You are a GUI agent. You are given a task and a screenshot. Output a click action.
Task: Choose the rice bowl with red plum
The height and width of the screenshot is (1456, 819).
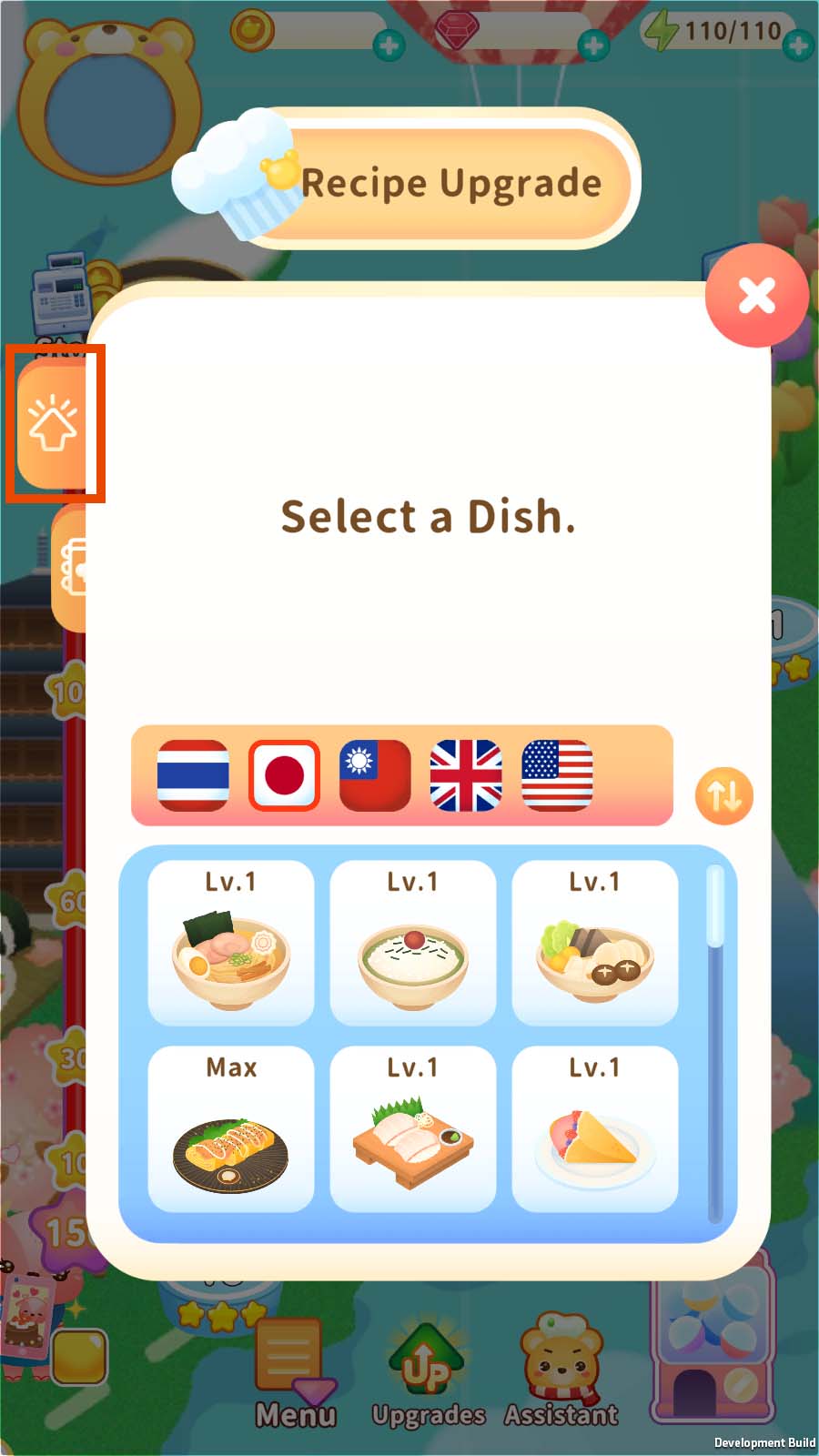(413, 942)
